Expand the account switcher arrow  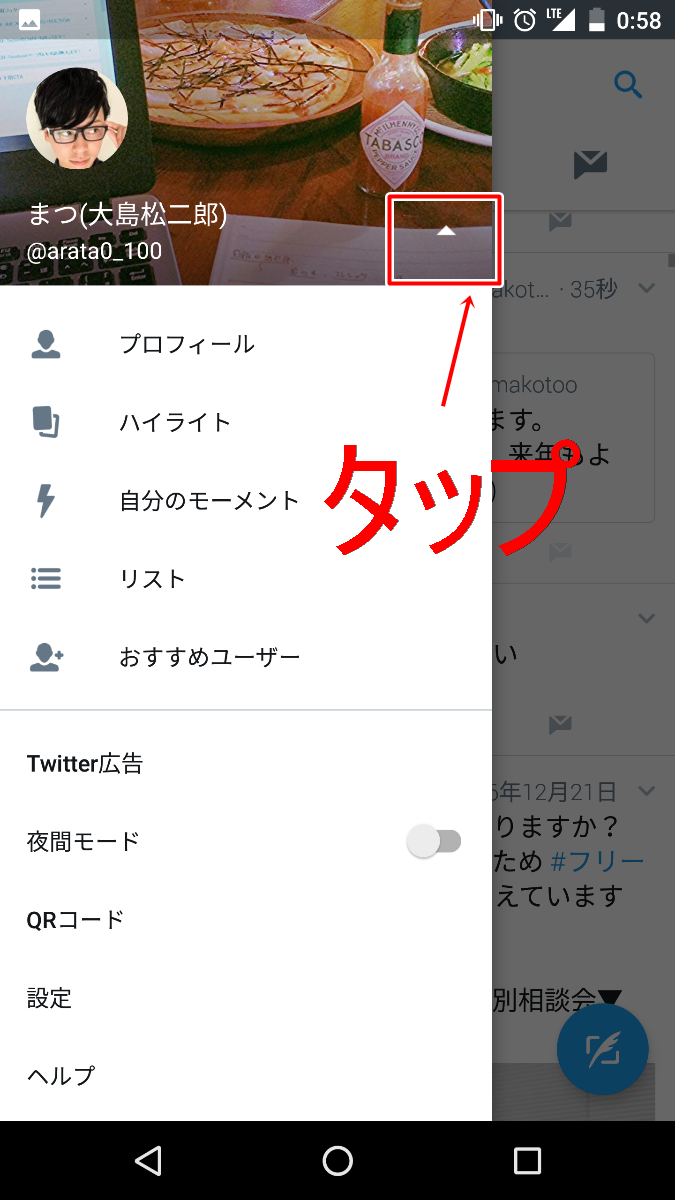[446, 232]
